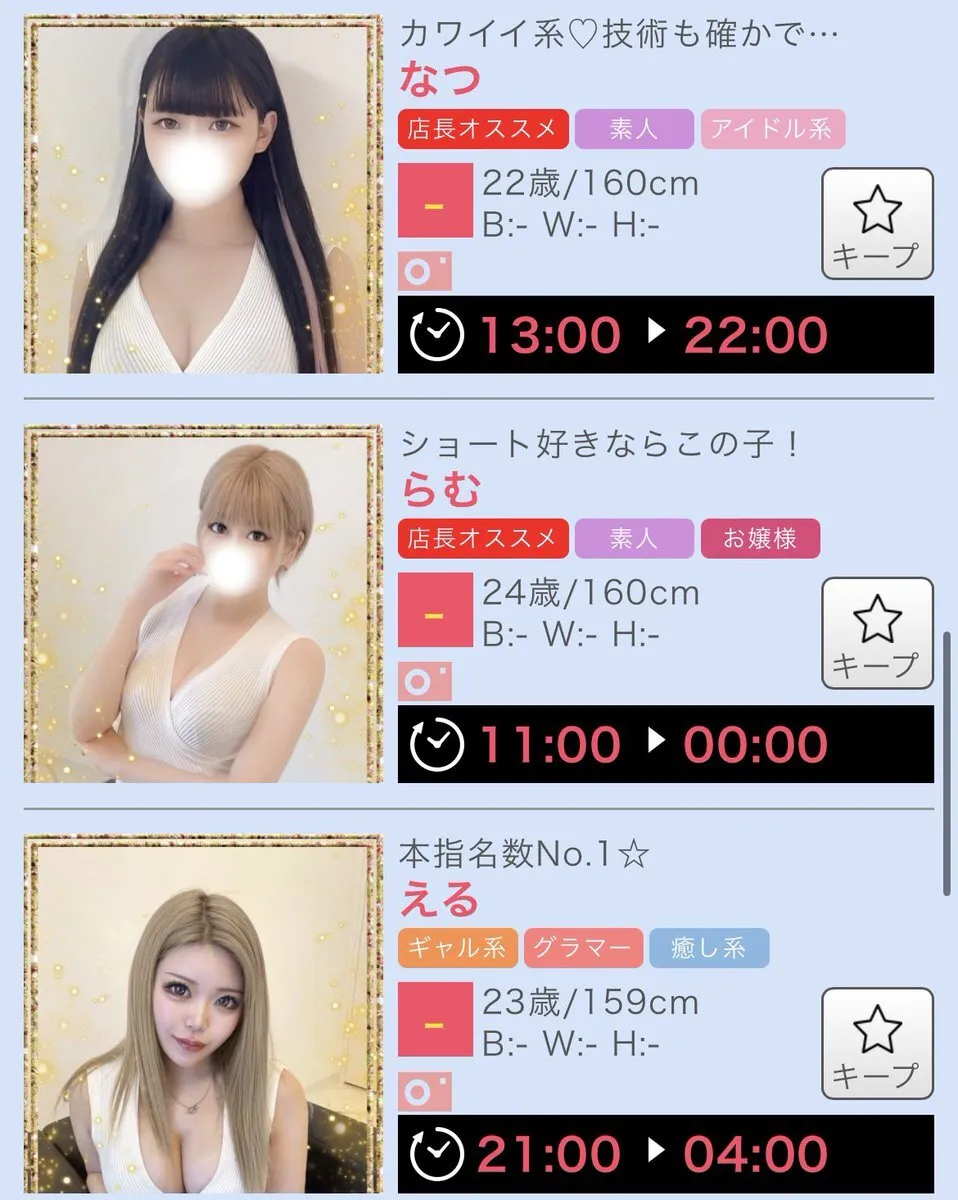Tap the camera icon under なつ's details

coord(425,271)
